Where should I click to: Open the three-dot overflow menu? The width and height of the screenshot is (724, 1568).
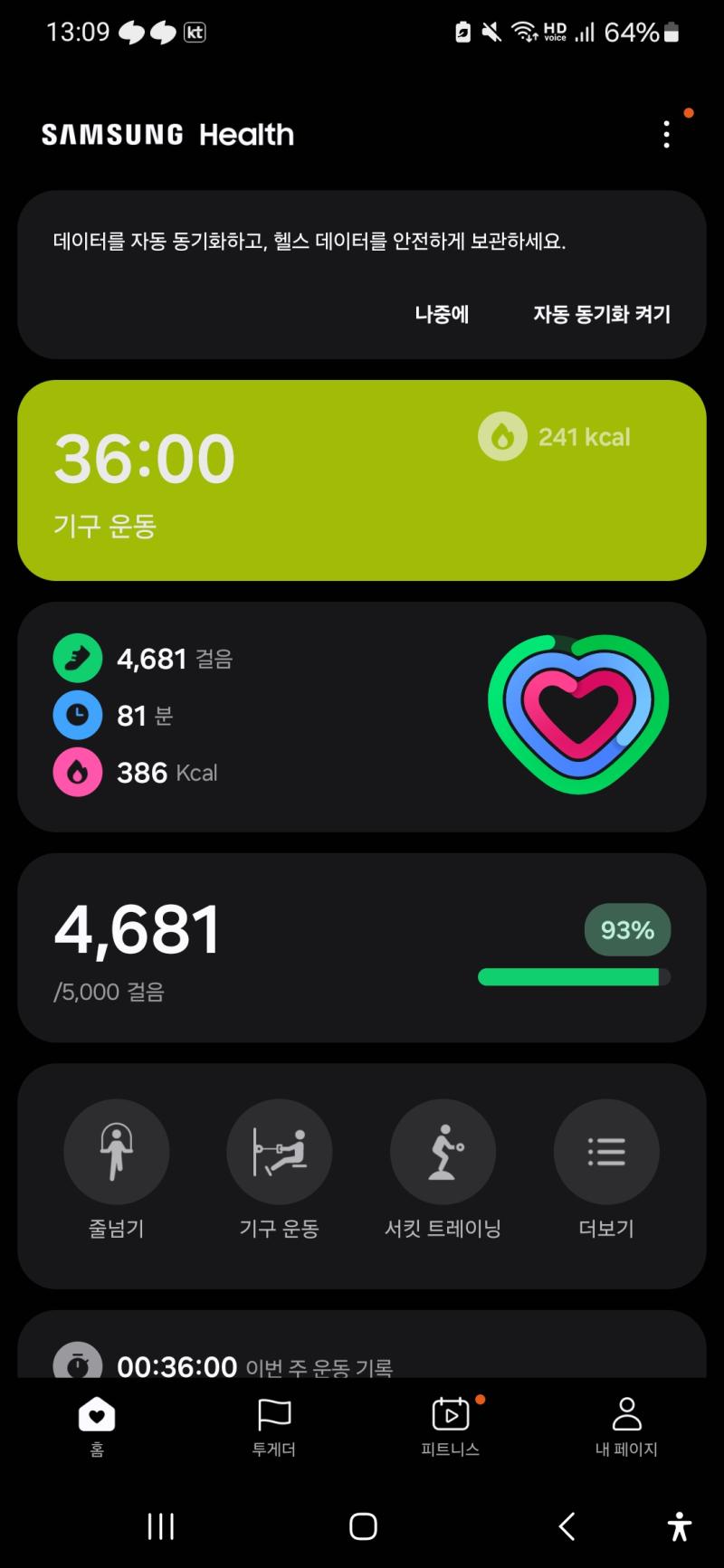pos(667,135)
